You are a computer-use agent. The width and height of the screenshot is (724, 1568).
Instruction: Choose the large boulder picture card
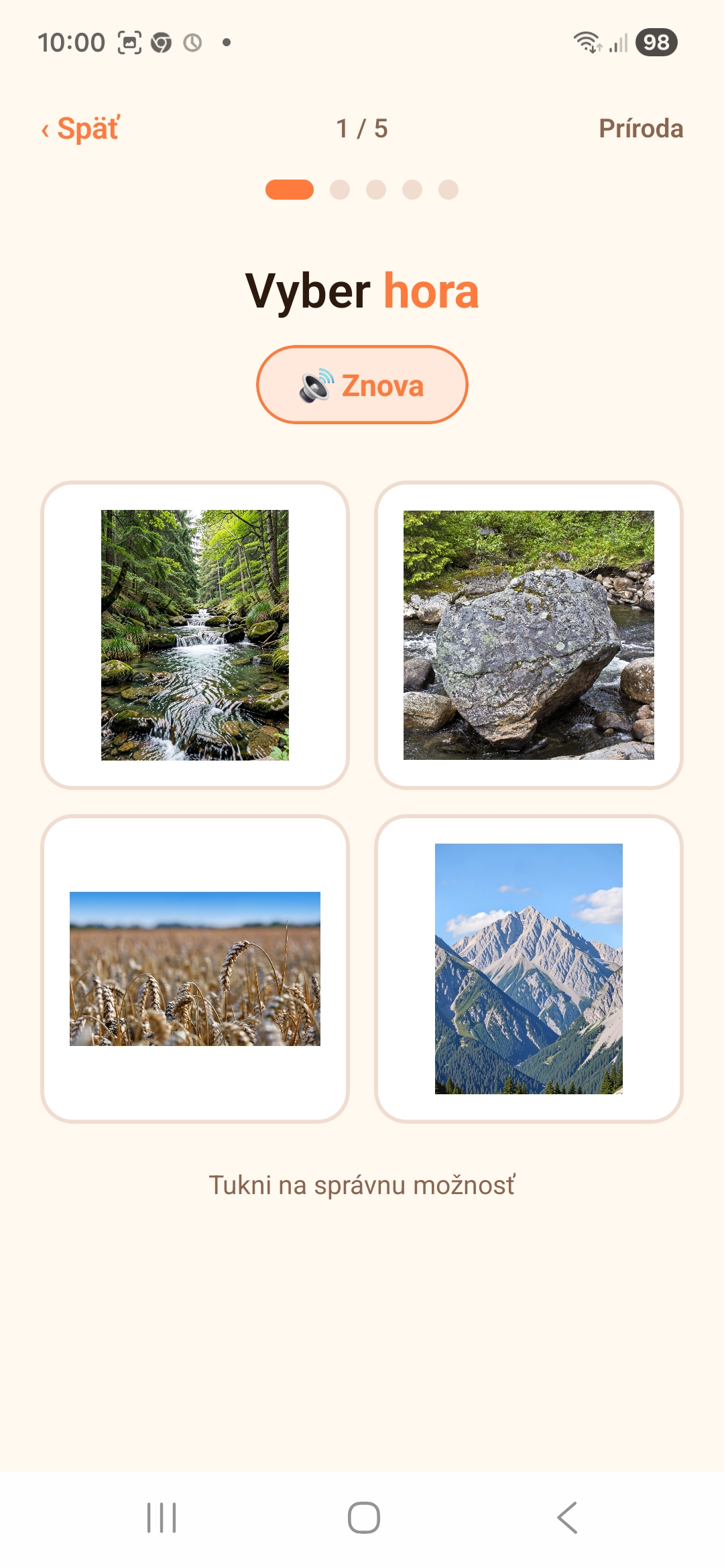point(529,635)
